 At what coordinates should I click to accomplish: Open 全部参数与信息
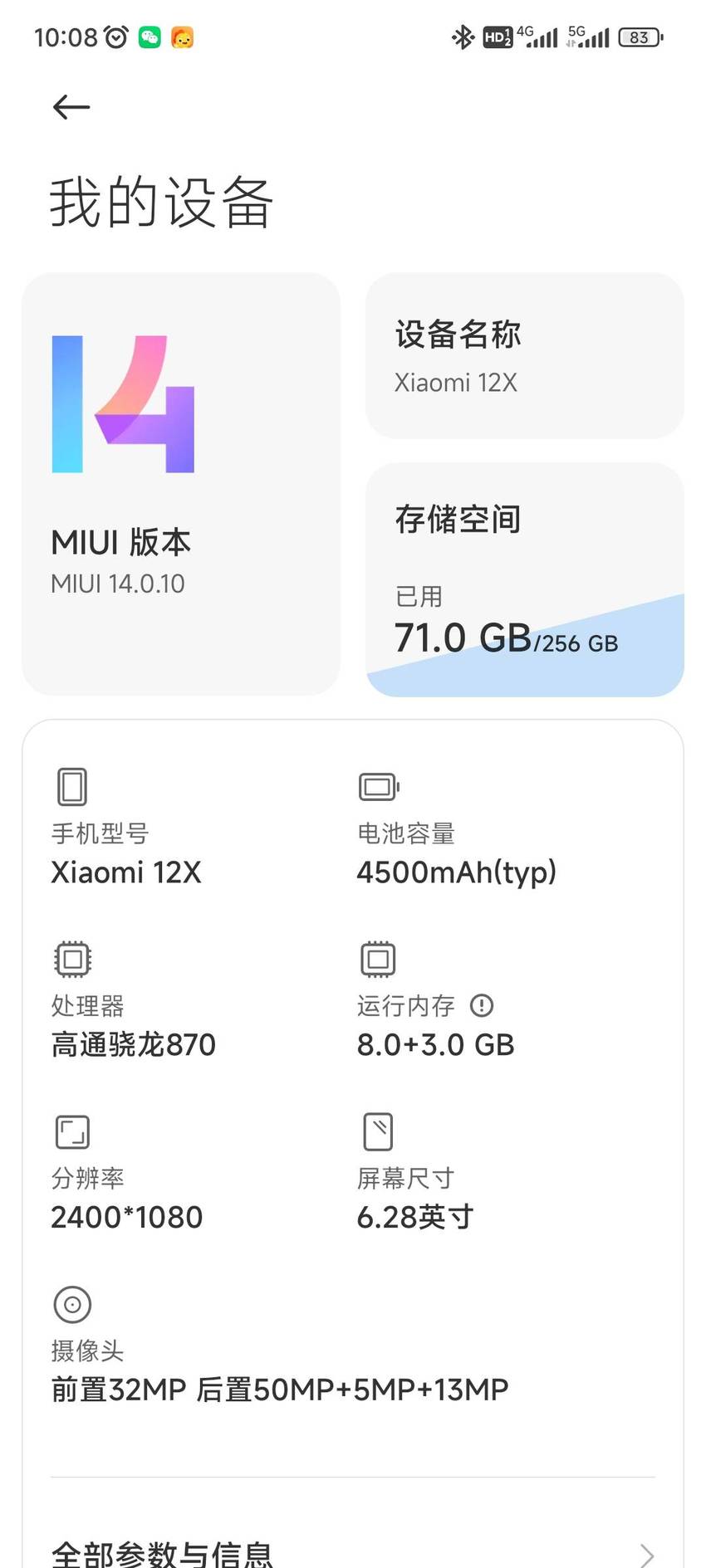(x=353, y=1549)
